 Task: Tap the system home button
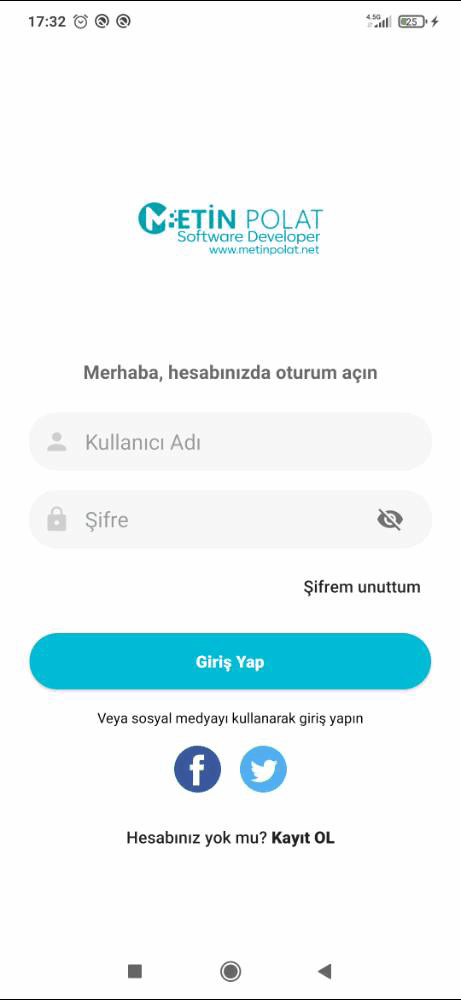click(x=230, y=971)
